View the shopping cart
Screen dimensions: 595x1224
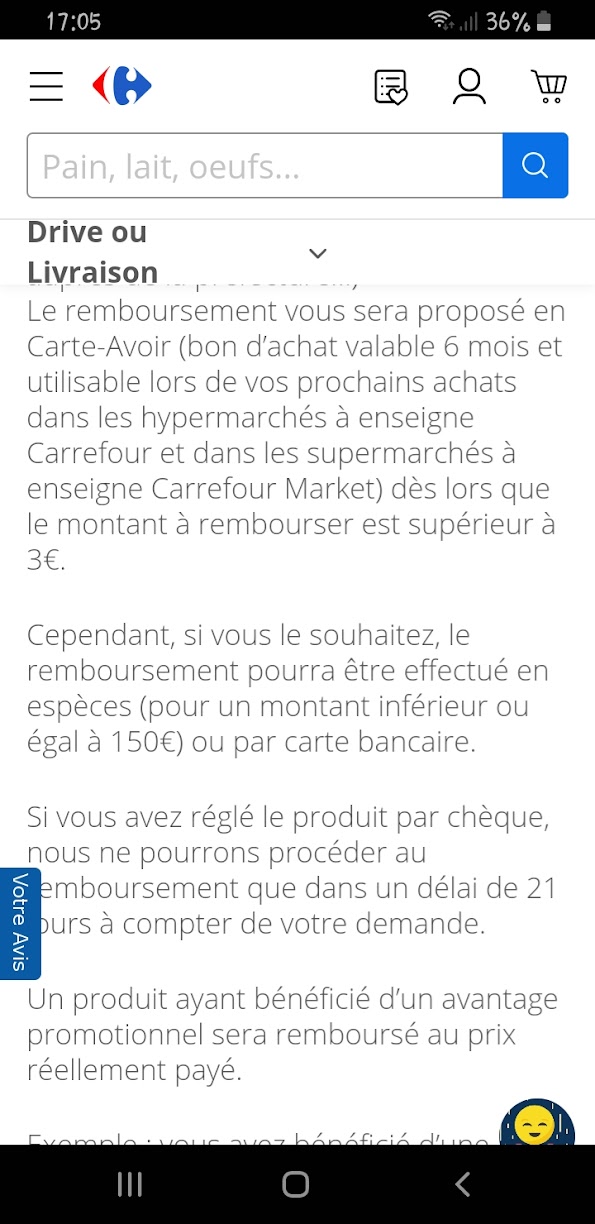point(548,87)
